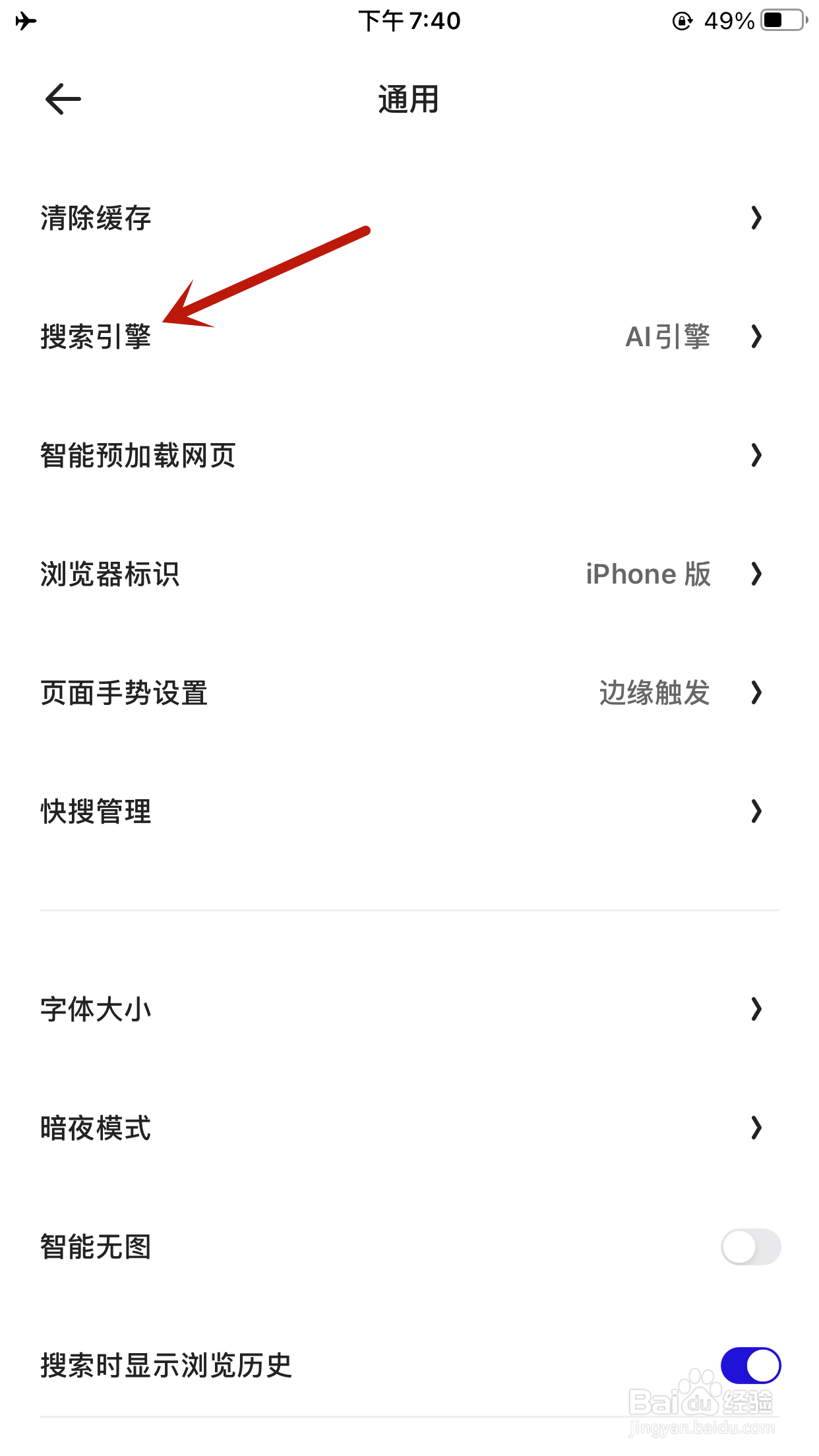Toggle smart no-image mode off
This screenshot has height=1456, width=819.
pyautogui.click(x=750, y=1246)
